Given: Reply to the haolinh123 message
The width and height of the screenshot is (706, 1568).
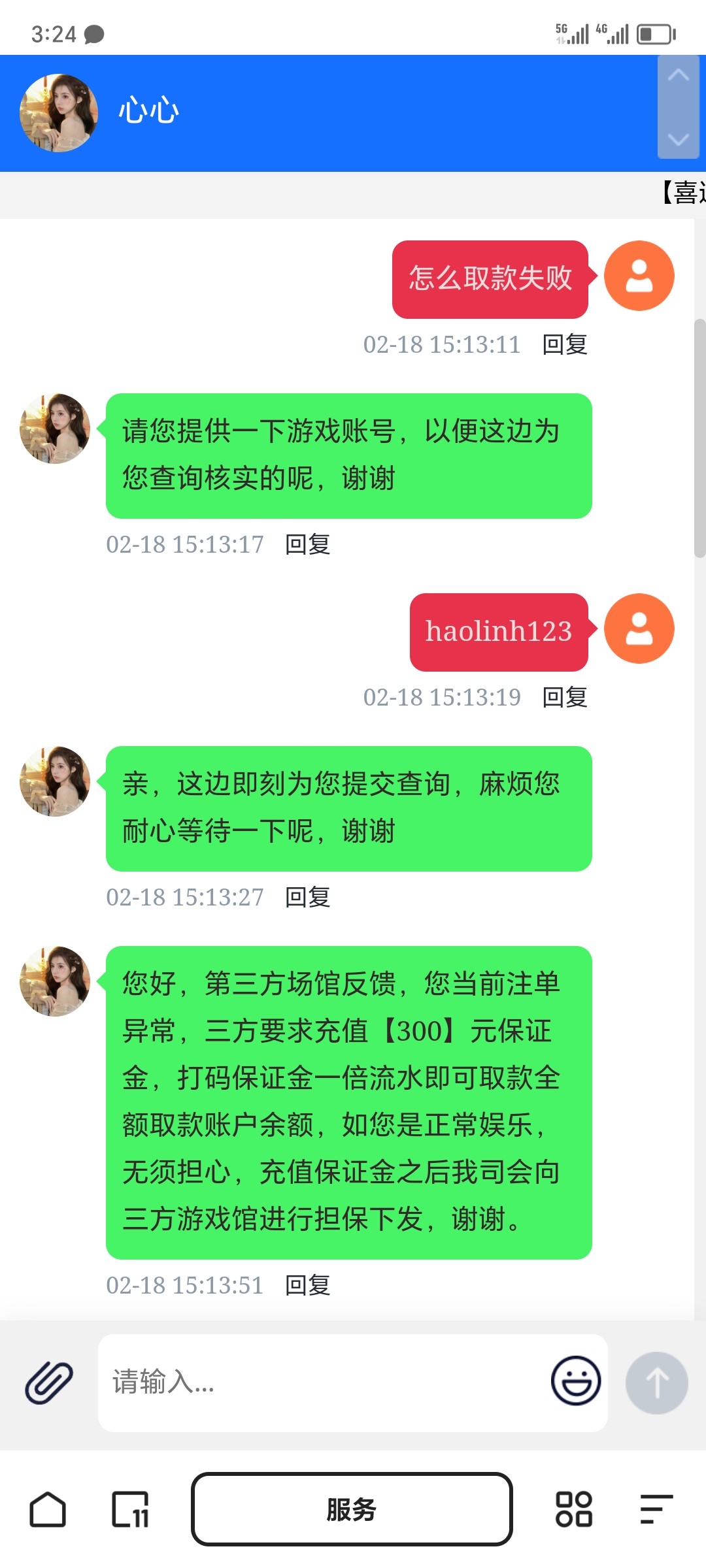Looking at the screenshot, I should click(565, 697).
